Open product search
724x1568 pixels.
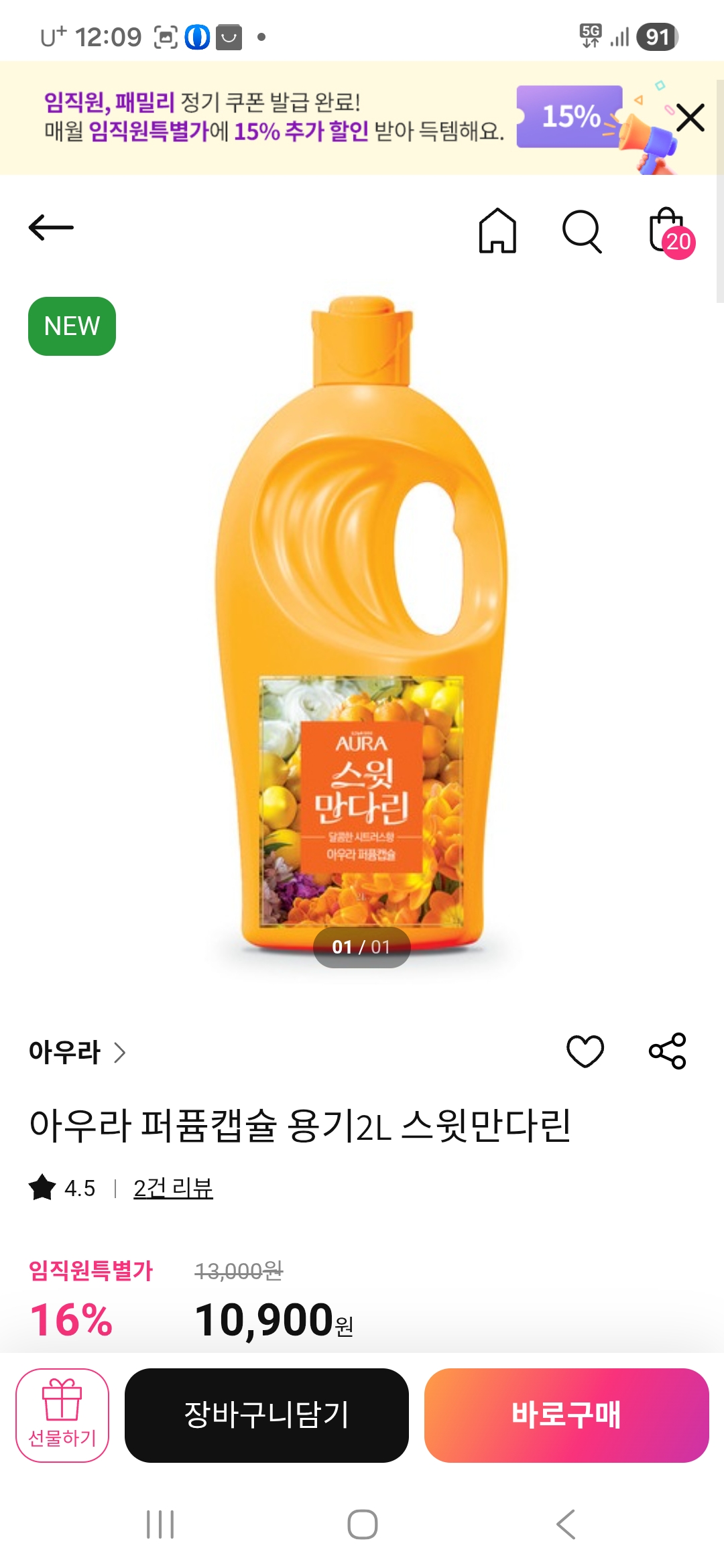click(581, 231)
